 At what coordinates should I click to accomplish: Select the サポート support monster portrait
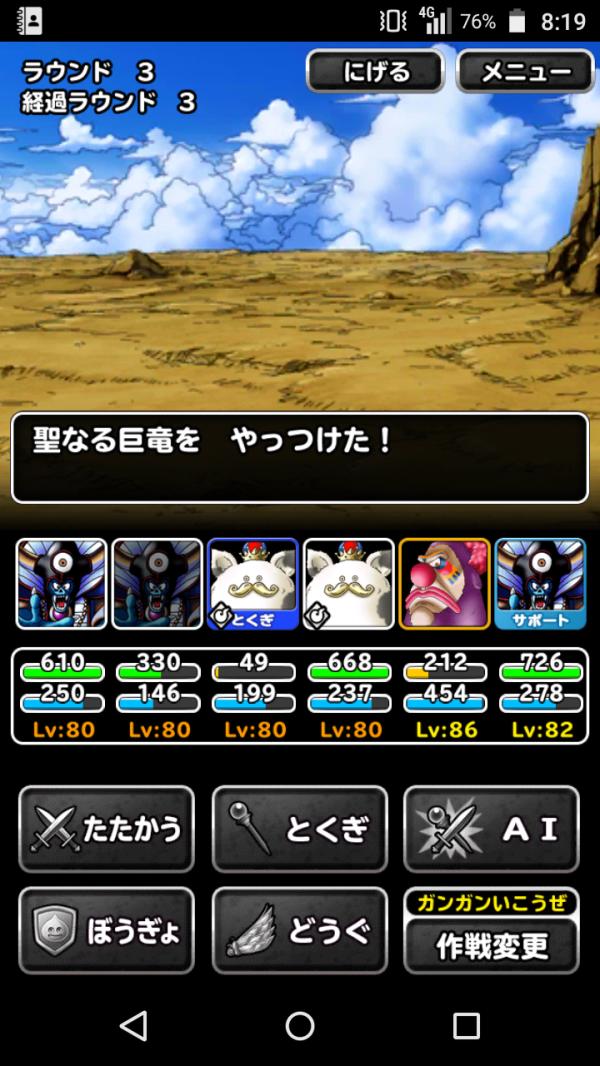(540, 584)
